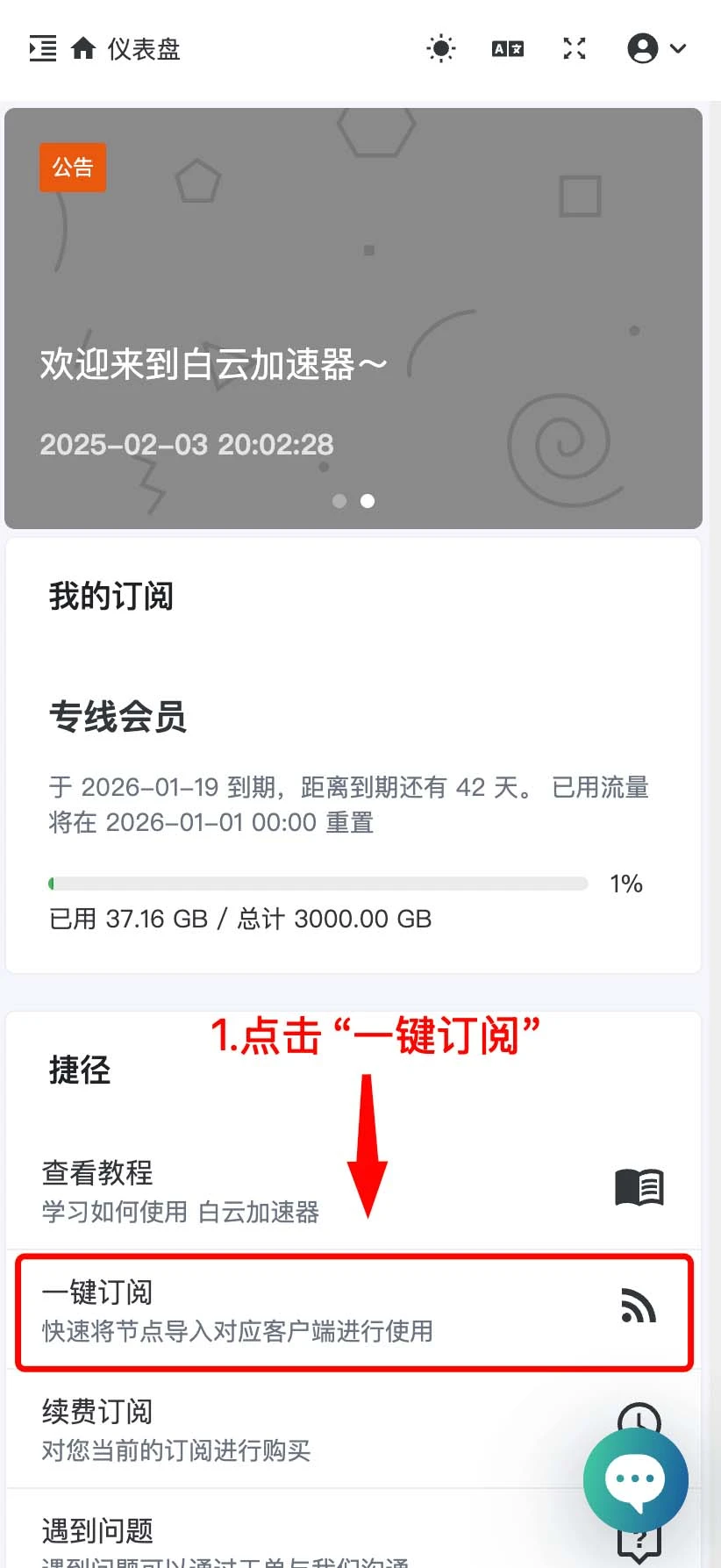Open the 欢迎来到白云加速器 announcement

pyautogui.click(x=213, y=364)
